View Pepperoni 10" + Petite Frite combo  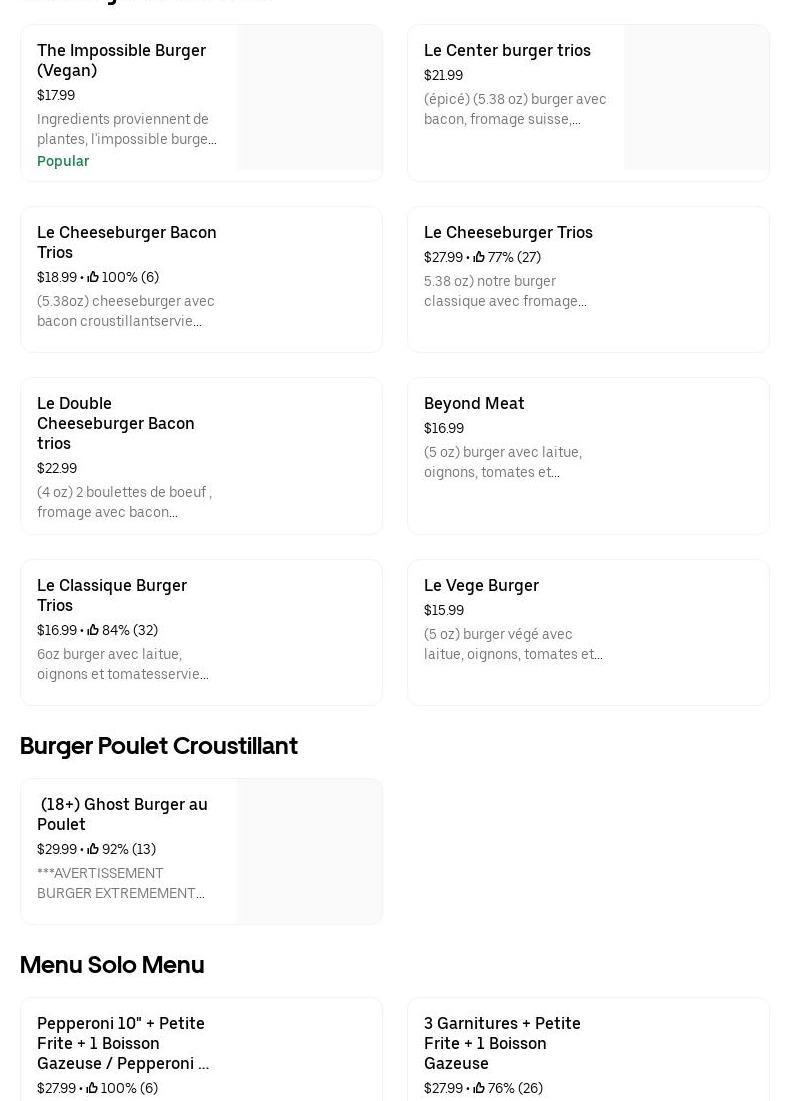click(x=122, y=1043)
